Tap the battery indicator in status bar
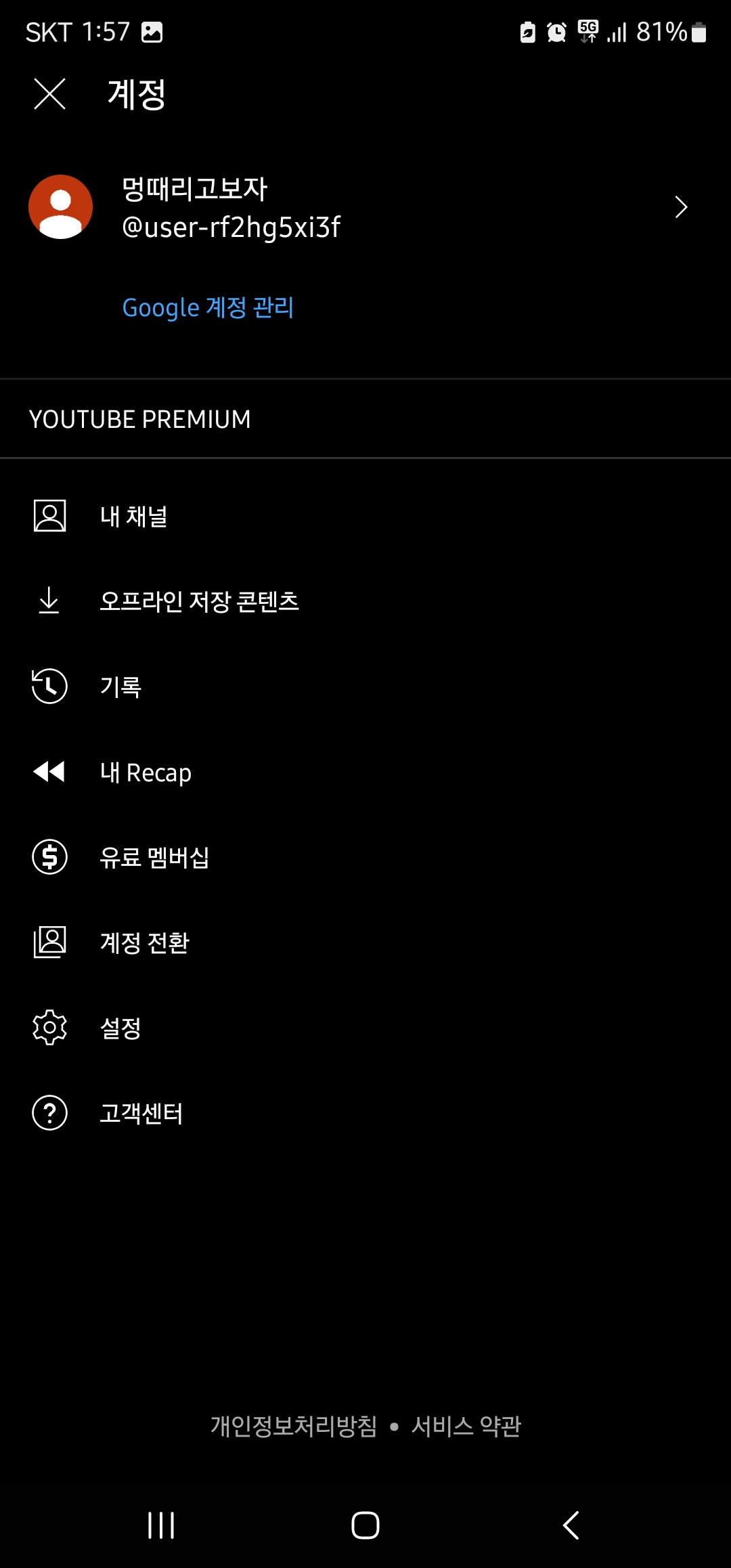Screen dimensions: 731x1568 (697, 31)
